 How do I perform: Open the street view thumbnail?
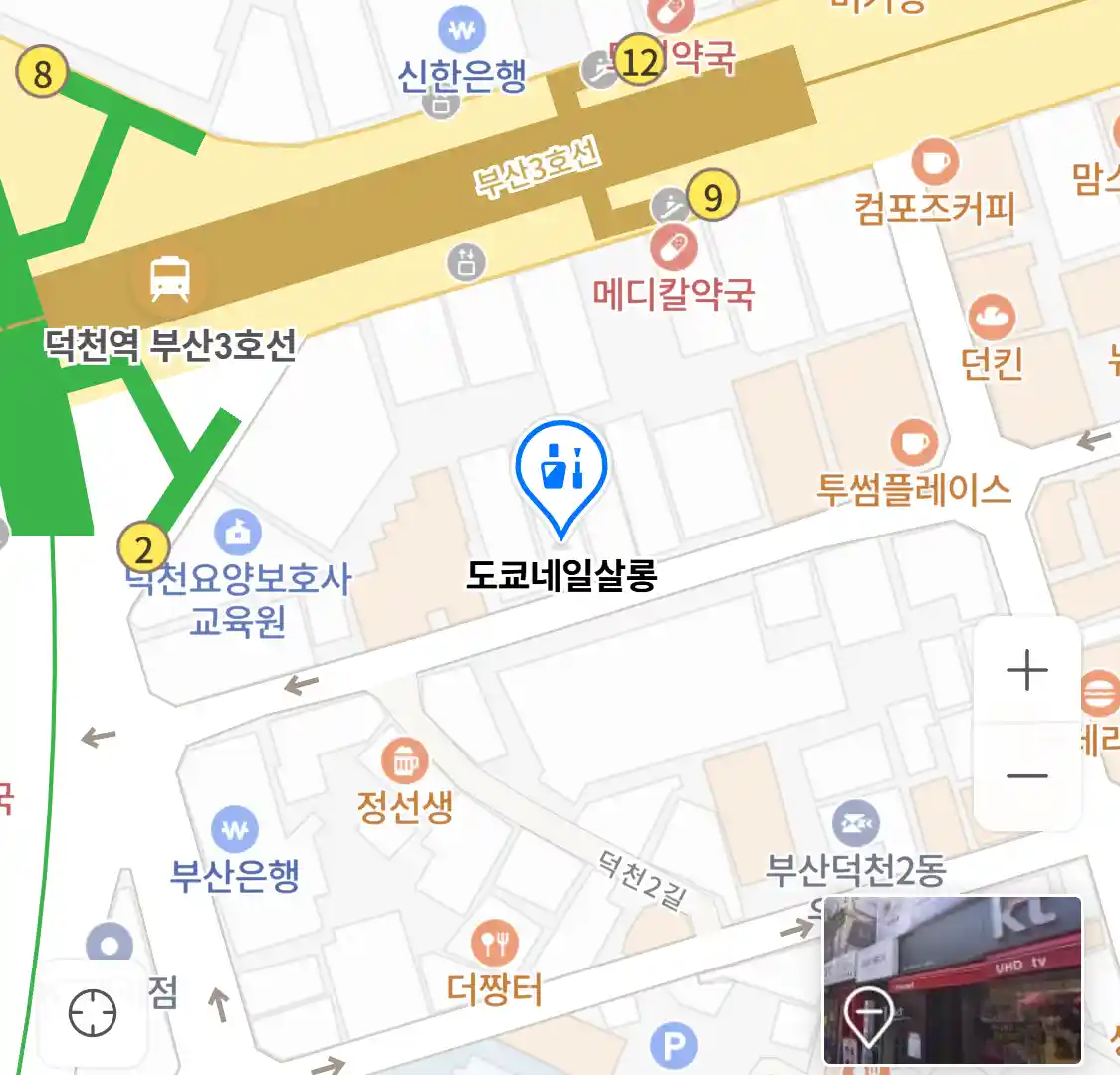[952, 979]
